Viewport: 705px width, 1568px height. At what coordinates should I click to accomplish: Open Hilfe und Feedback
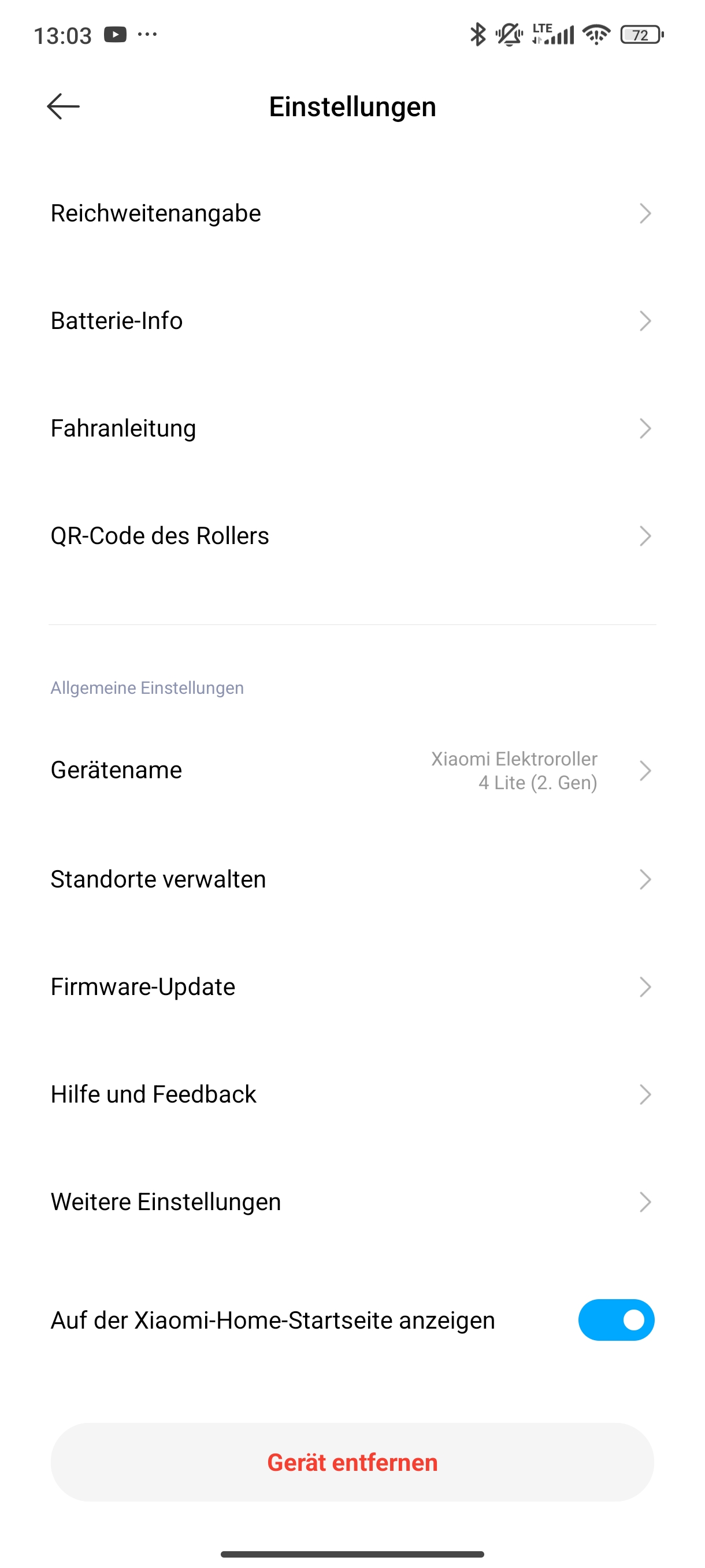pos(352,1094)
